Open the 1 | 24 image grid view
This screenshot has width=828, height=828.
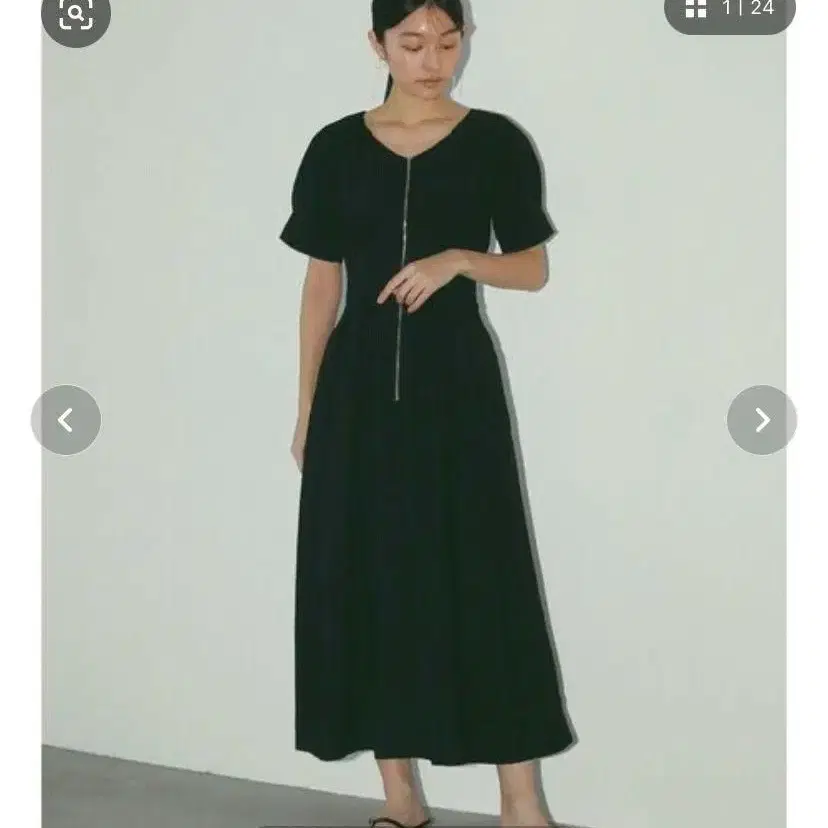(x=729, y=11)
